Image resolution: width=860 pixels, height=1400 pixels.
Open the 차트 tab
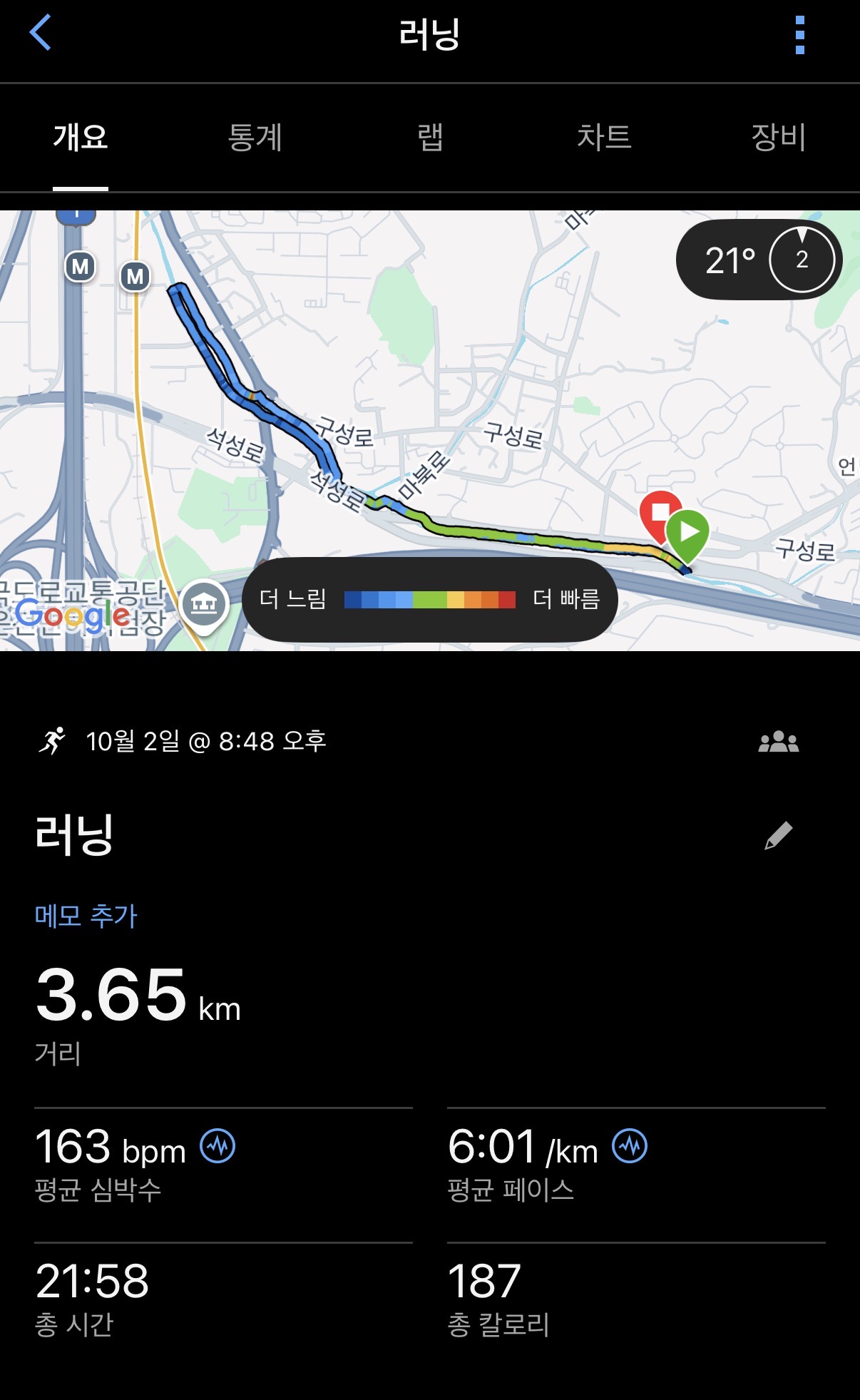[604, 137]
